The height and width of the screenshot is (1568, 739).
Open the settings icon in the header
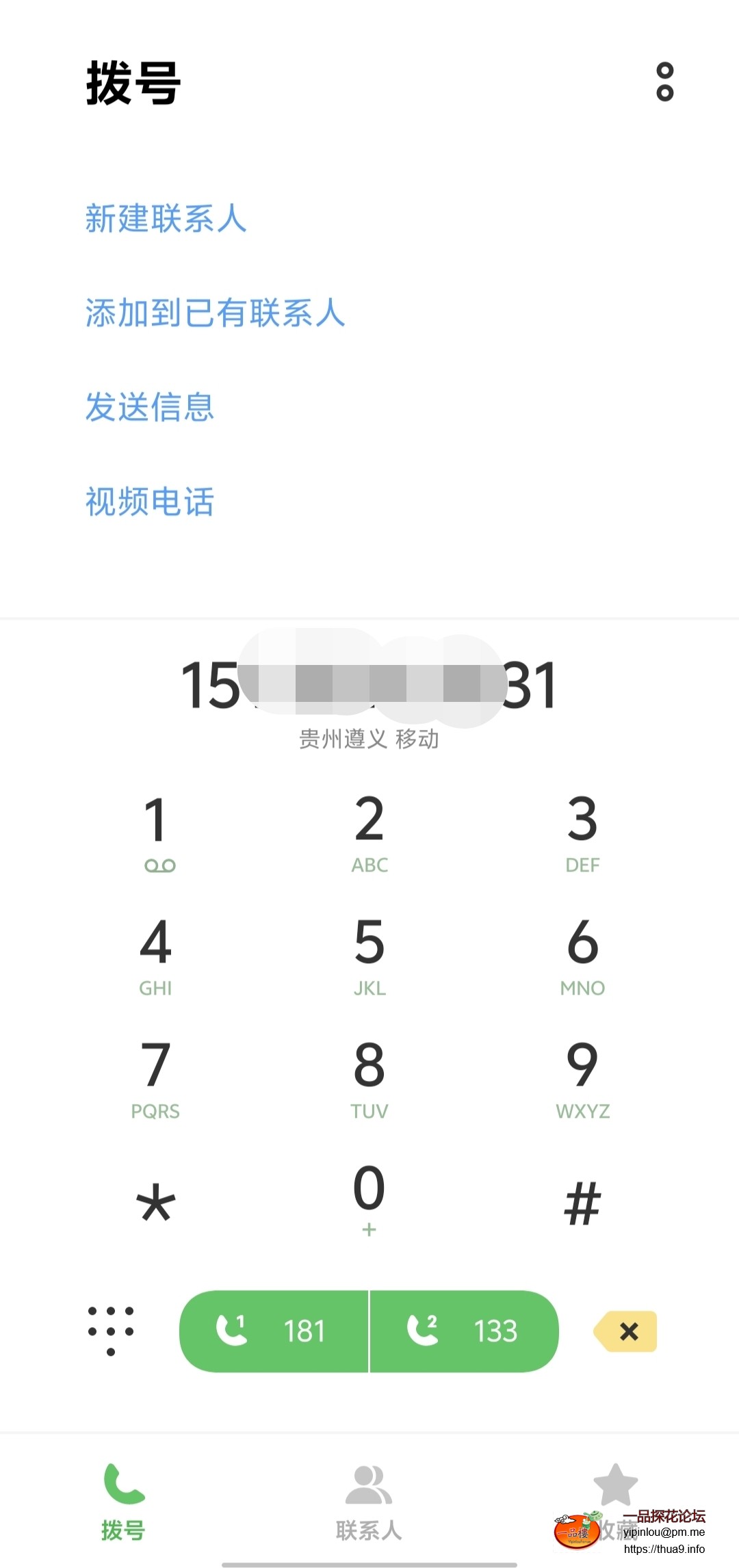pyautogui.click(x=664, y=82)
